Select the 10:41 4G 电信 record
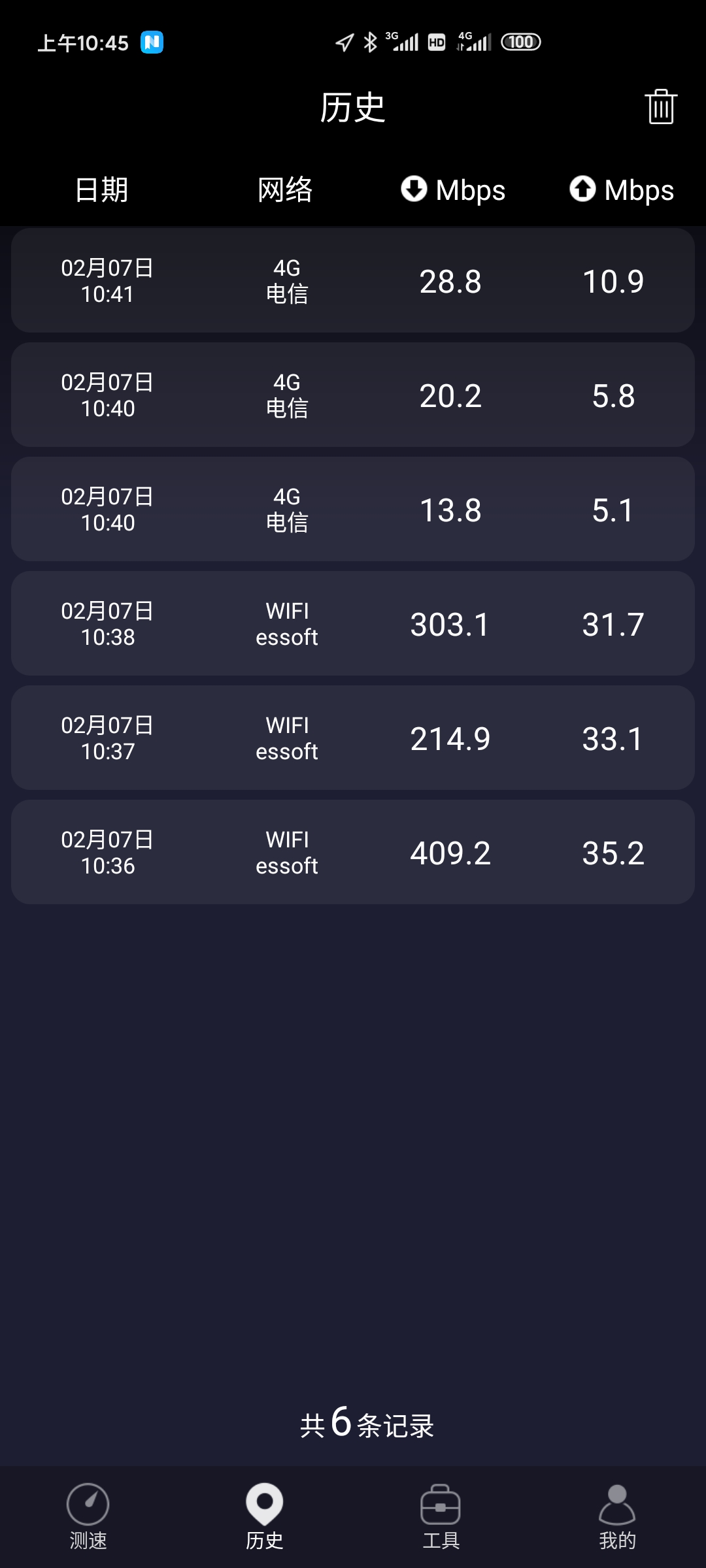Screen dimensions: 706x1568 click(x=353, y=280)
